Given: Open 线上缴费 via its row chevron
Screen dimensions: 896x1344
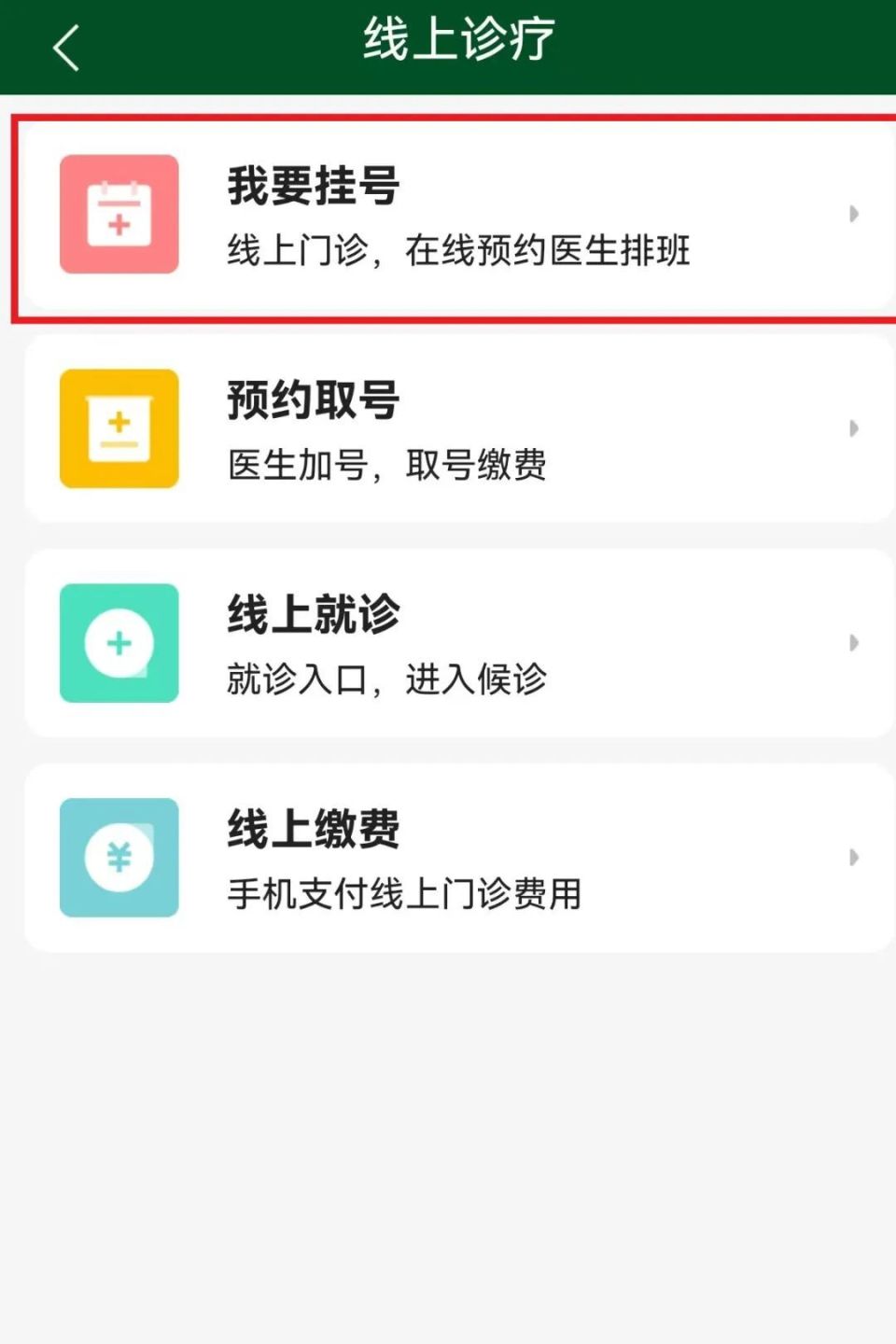Looking at the screenshot, I should (x=855, y=858).
